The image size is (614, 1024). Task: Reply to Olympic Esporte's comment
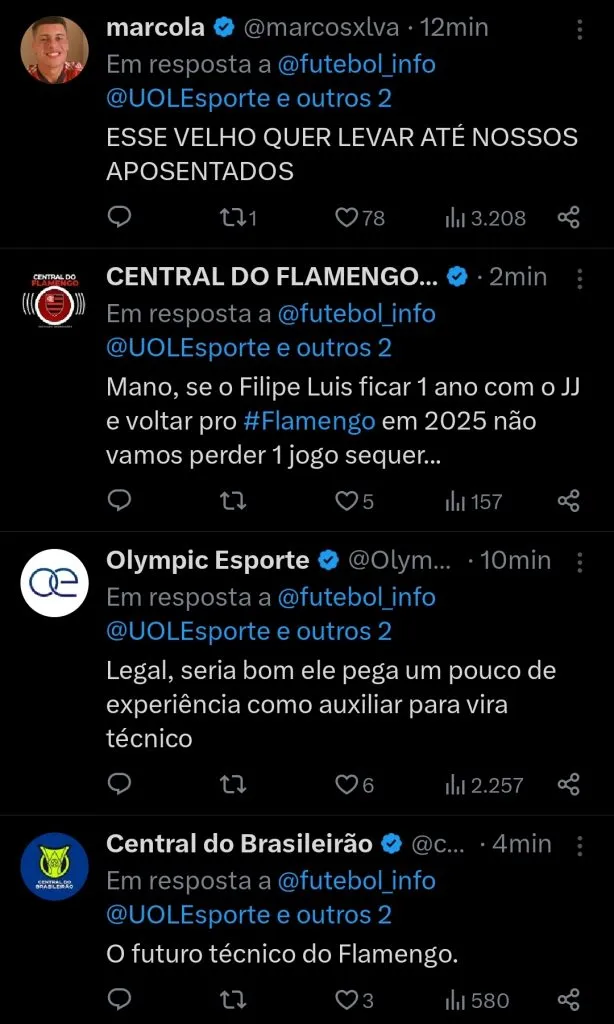(120, 785)
